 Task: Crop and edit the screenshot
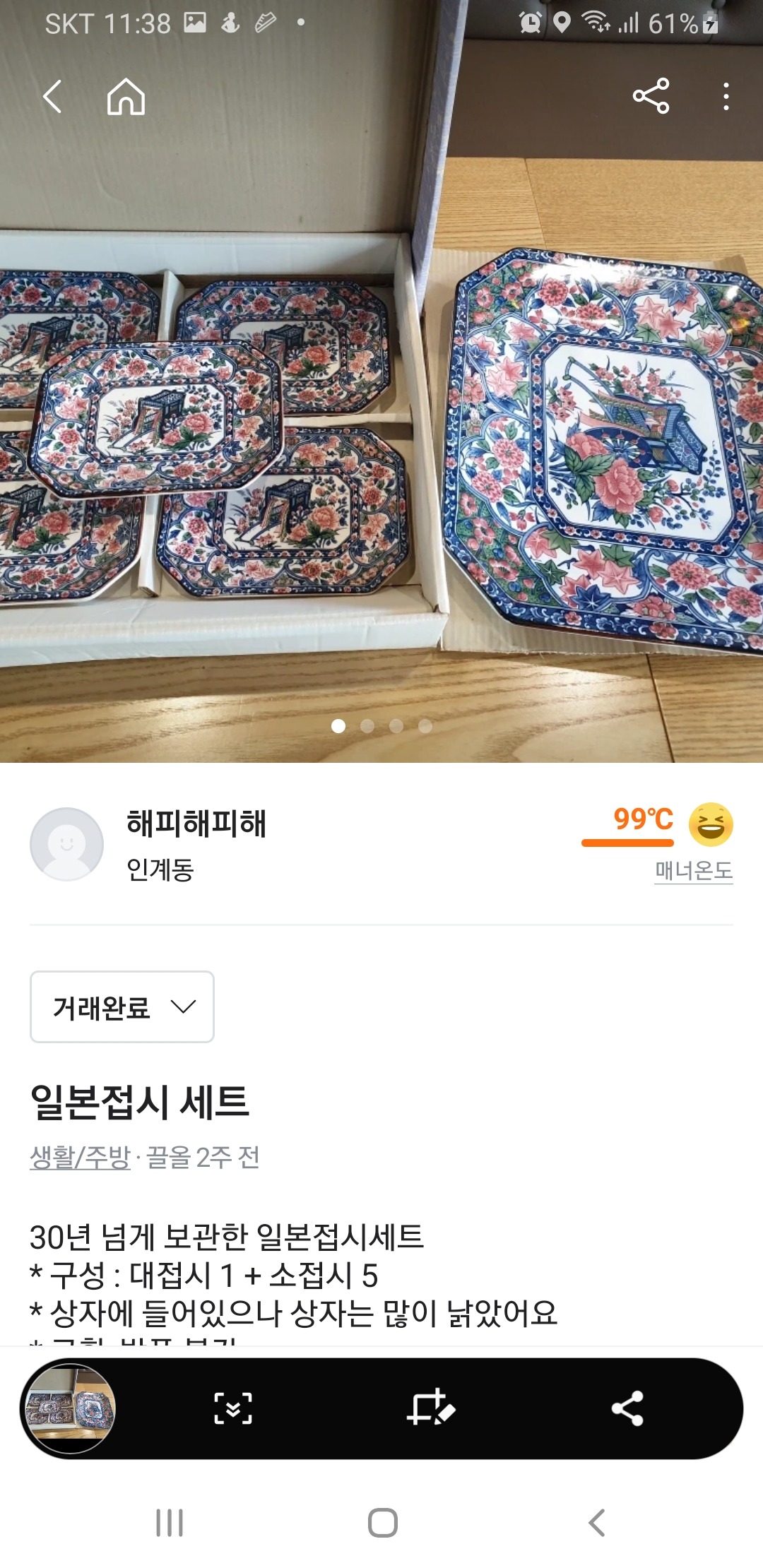[x=430, y=1408]
